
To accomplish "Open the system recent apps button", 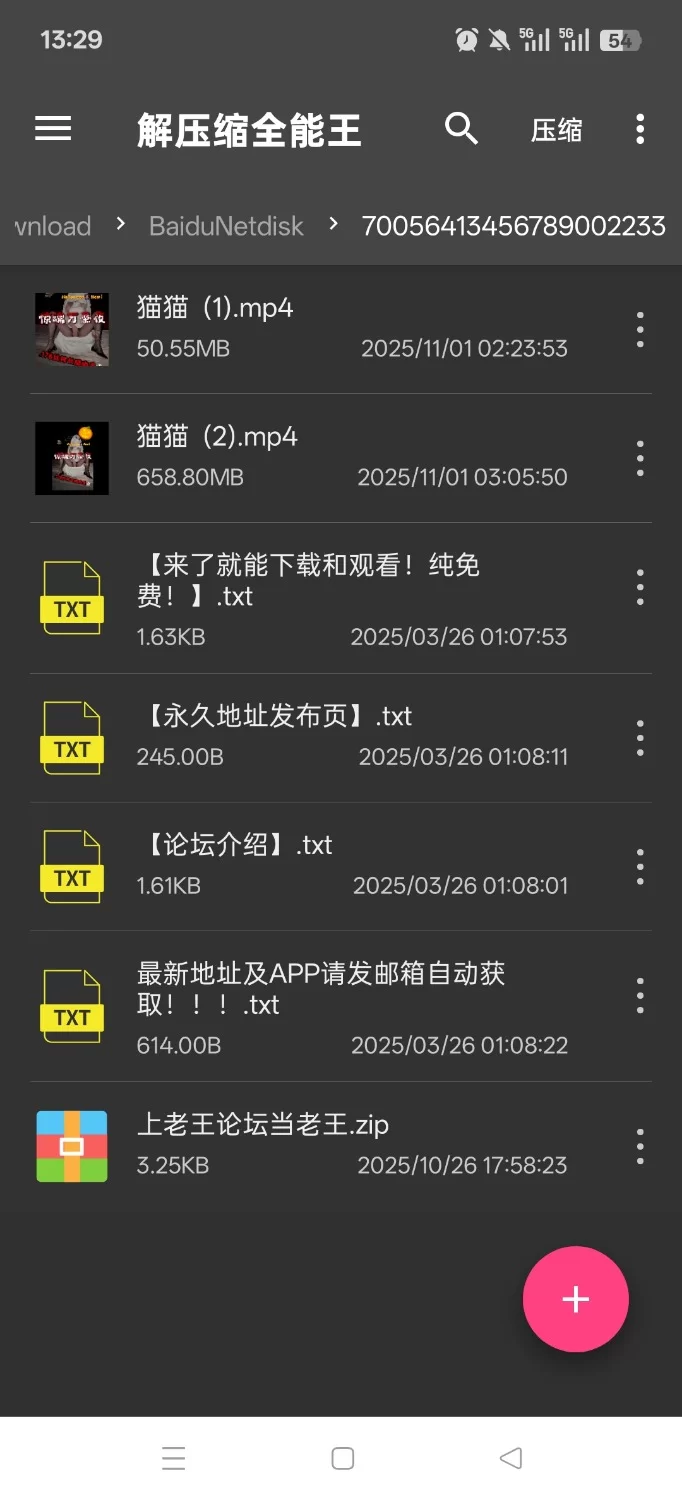I will point(174,1458).
